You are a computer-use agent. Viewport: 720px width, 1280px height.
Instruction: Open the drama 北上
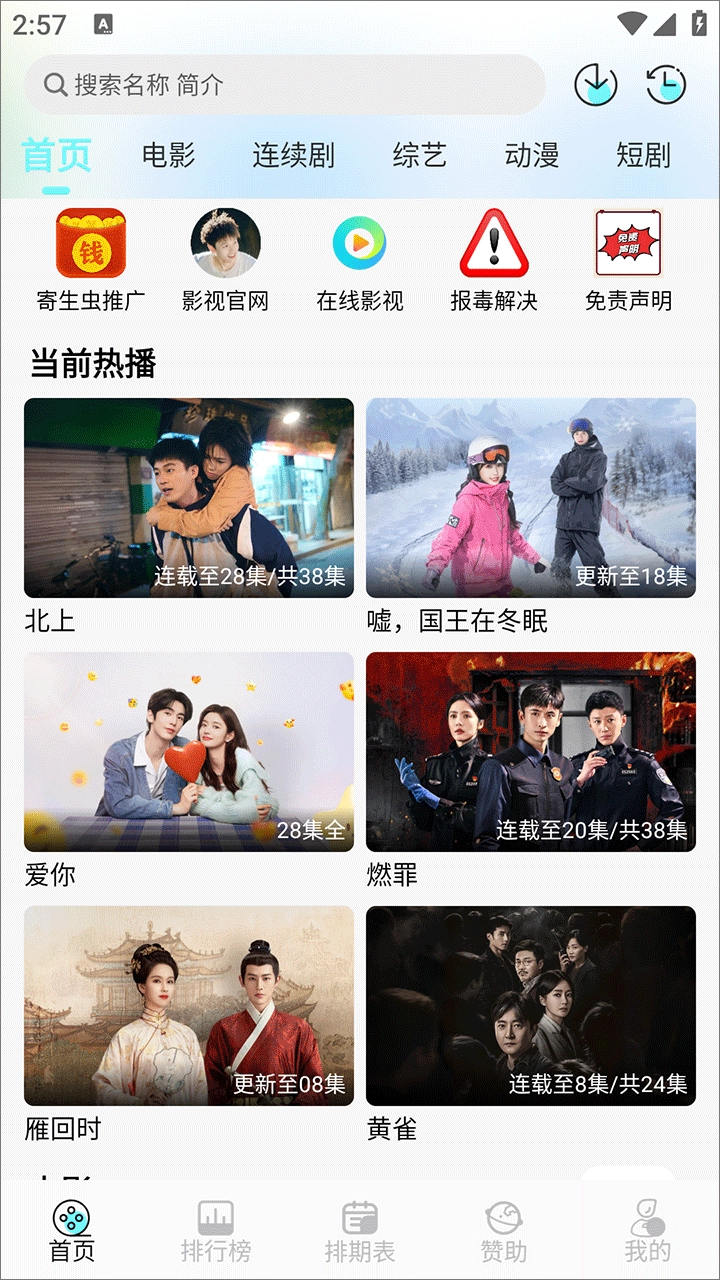click(x=189, y=498)
